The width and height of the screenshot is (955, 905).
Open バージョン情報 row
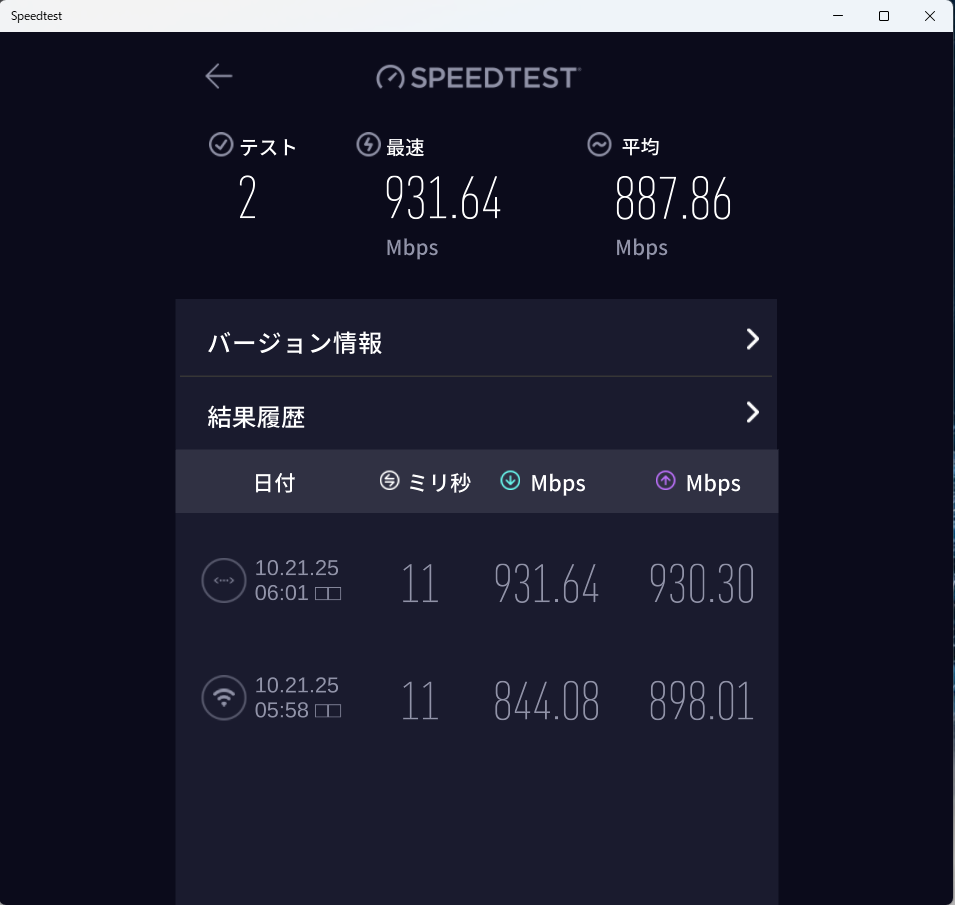tap(476, 342)
